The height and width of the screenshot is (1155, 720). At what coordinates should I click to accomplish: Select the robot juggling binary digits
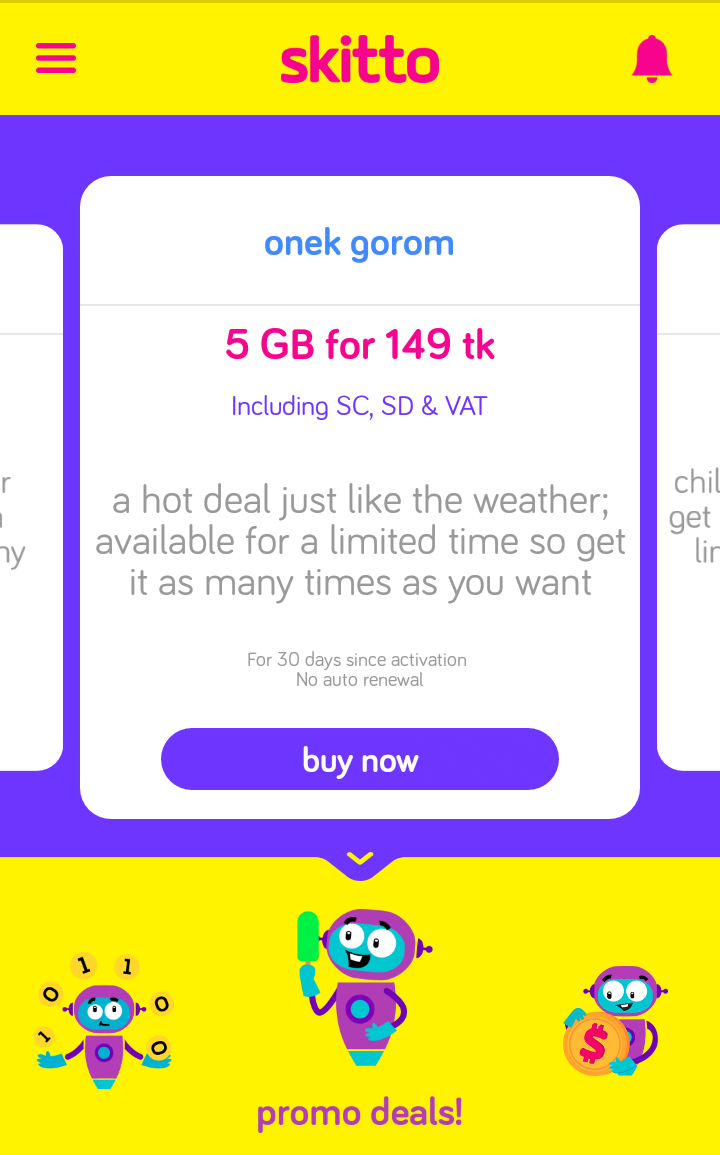tap(103, 1023)
